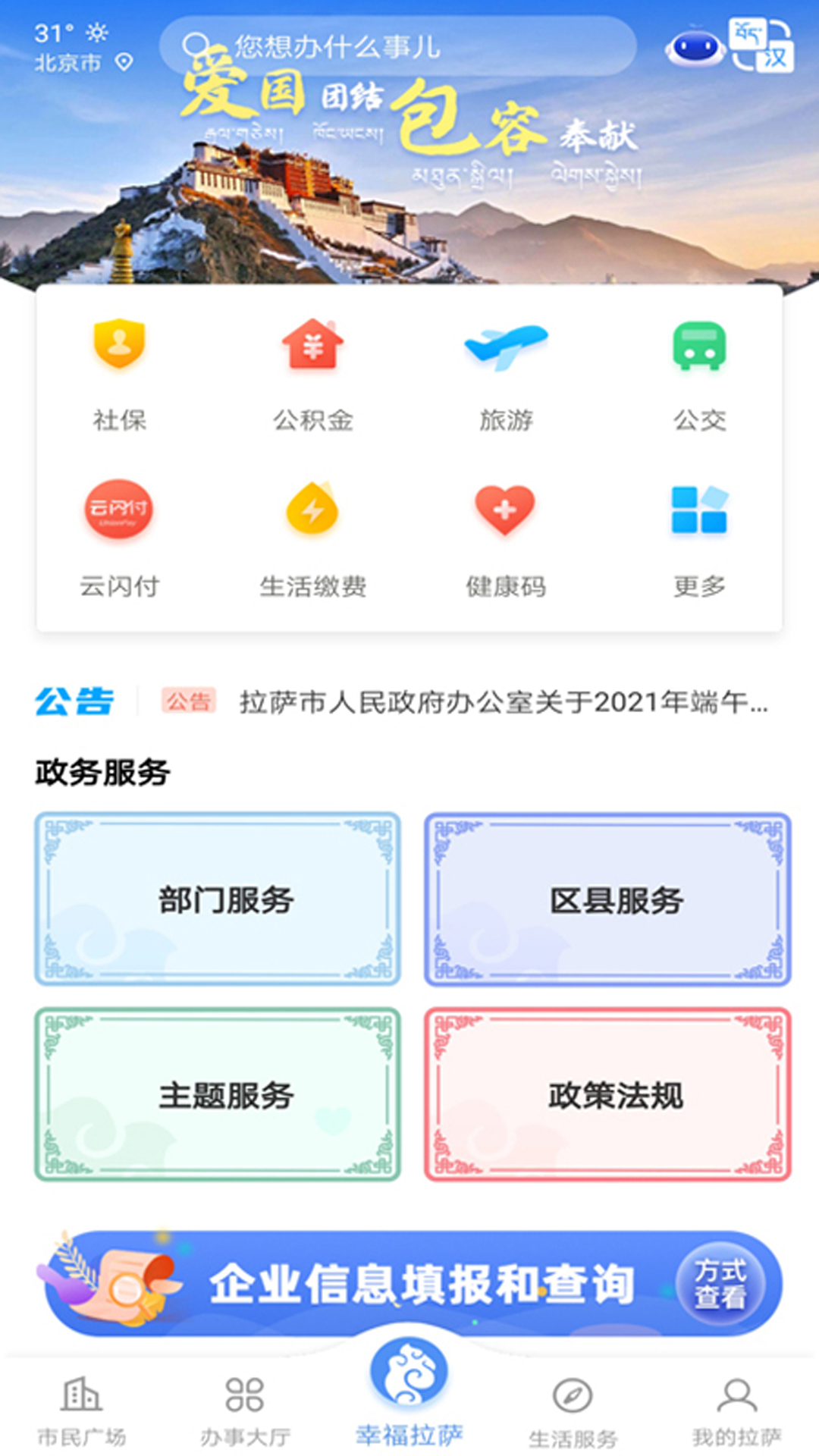Tap the 公交 bus service icon

coord(699,347)
